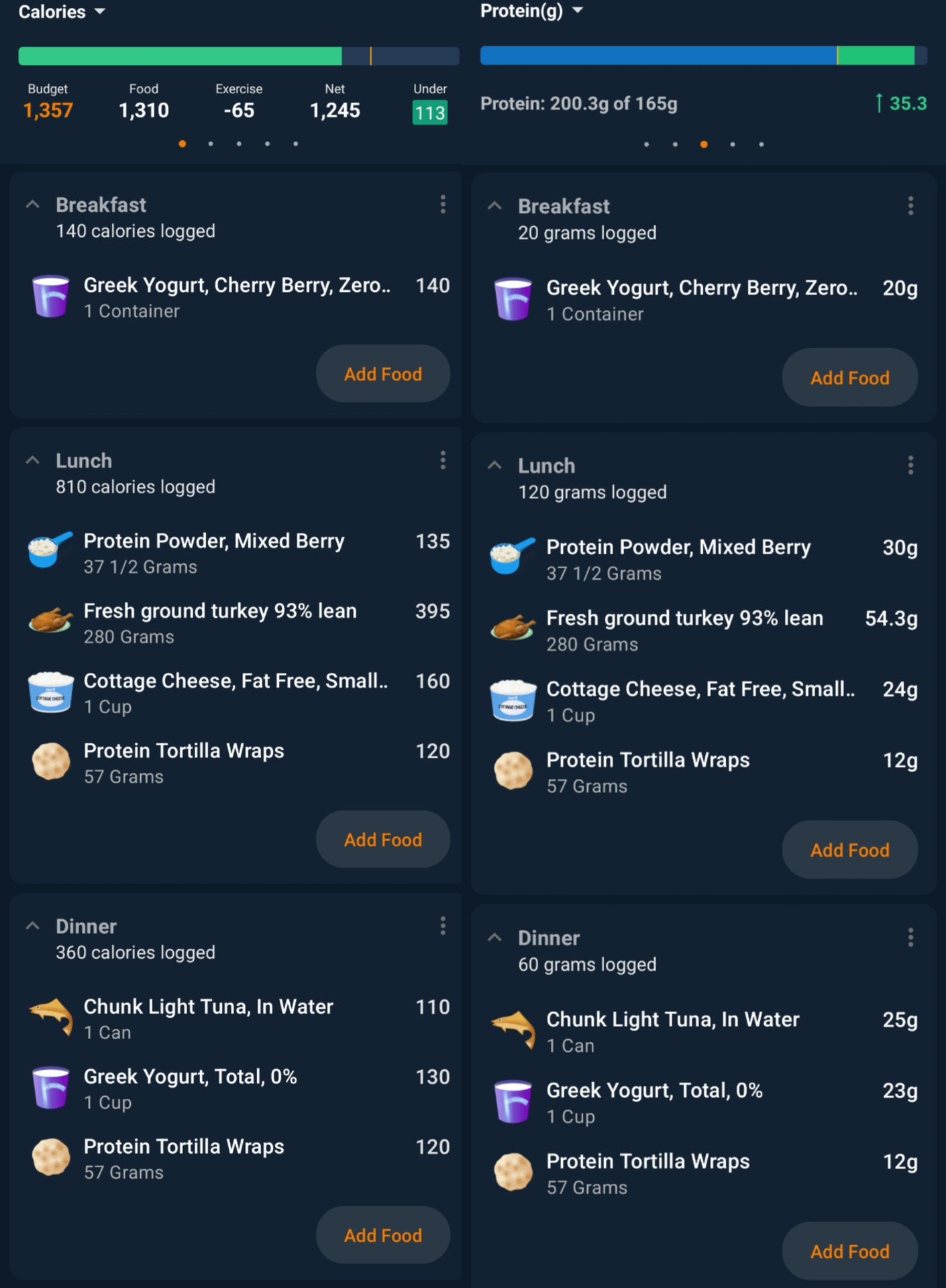Open the Calories dropdown

(x=62, y=12)
